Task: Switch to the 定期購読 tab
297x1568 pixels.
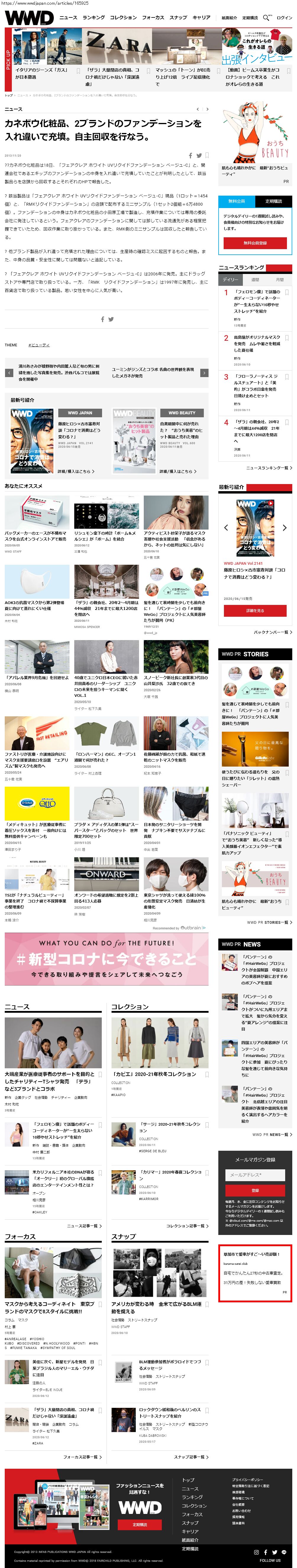Action: pyautogui.click(x=273, y=202)
